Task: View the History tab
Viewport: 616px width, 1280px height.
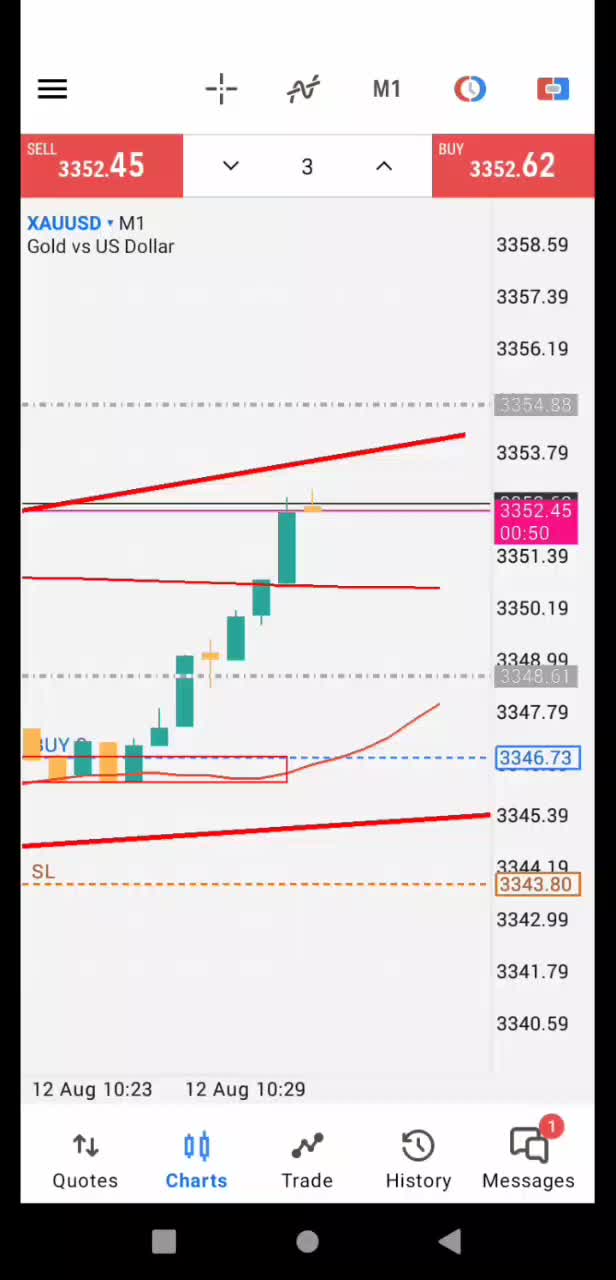Action: coord(418,1160)
